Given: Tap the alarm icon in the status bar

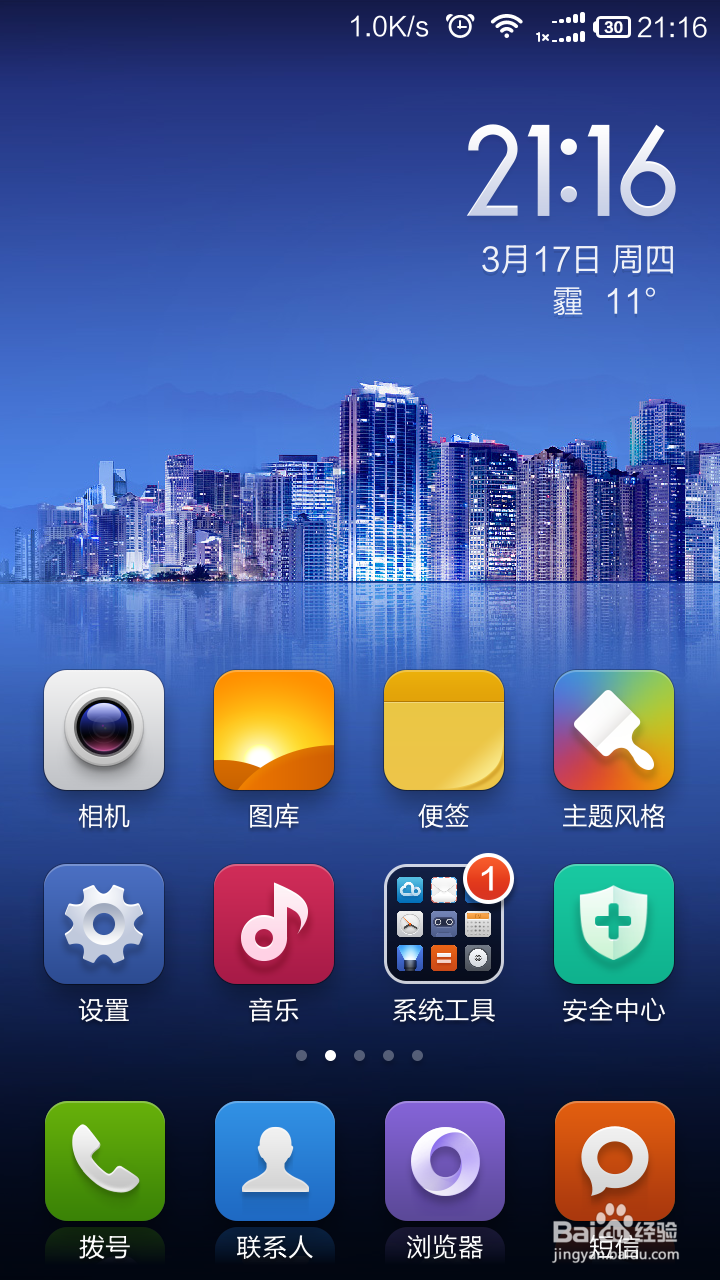Looking at the screenshot, I should (459, 26).
